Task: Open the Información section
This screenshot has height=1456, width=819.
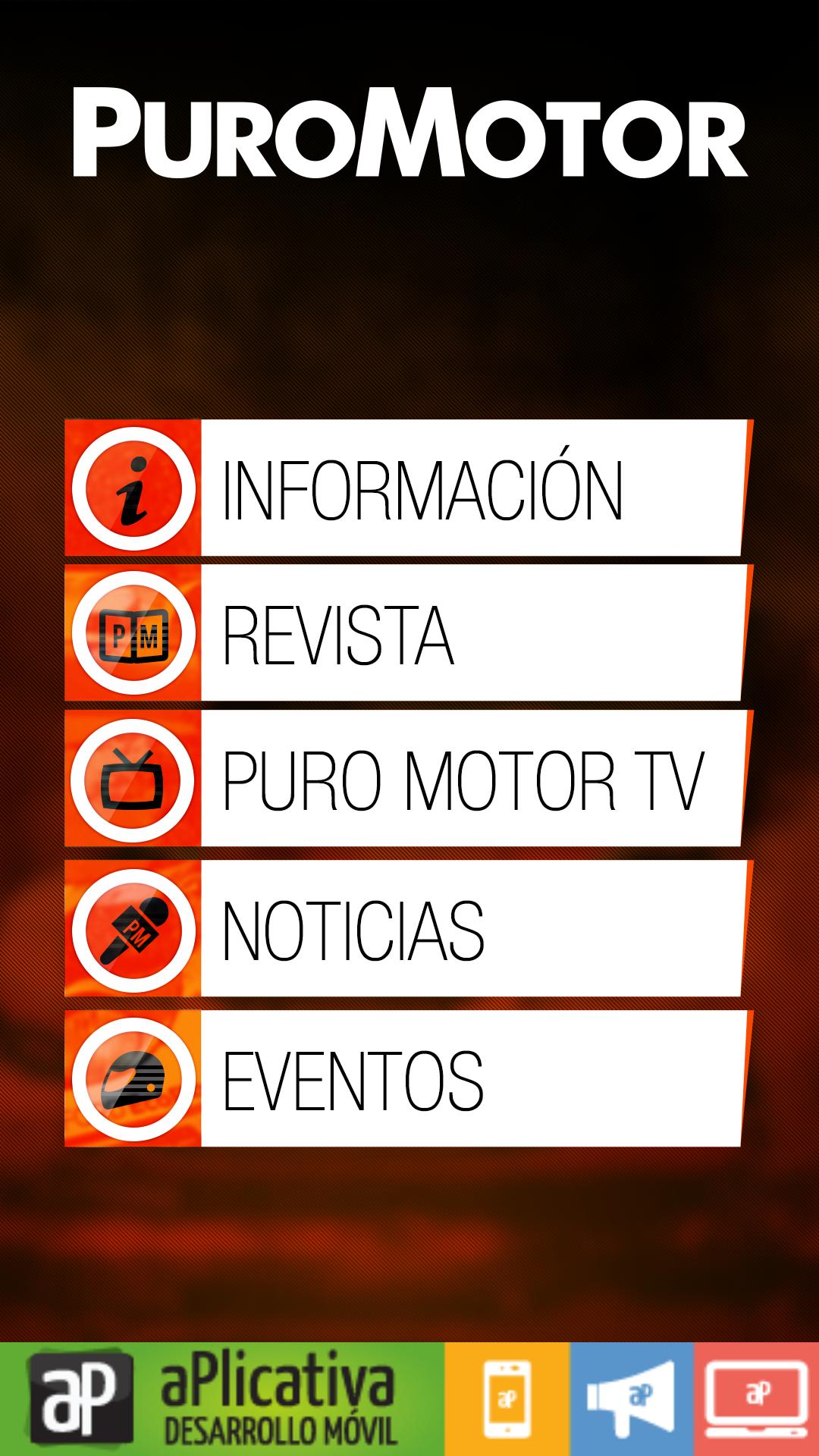Action: click(408, 488)
